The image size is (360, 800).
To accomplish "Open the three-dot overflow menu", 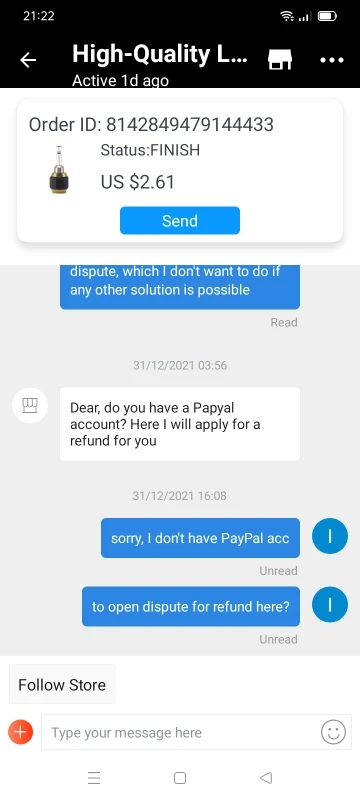I will point(331,60).
